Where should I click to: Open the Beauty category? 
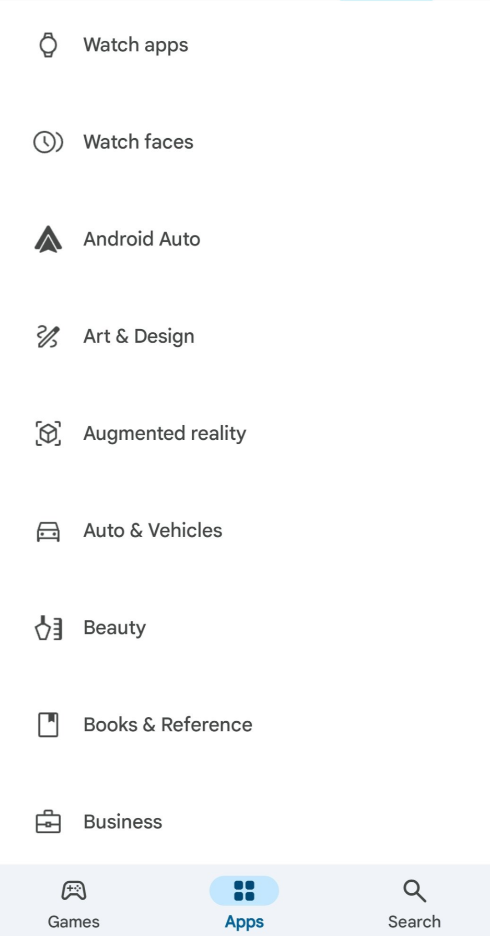[x=245, y=628]
